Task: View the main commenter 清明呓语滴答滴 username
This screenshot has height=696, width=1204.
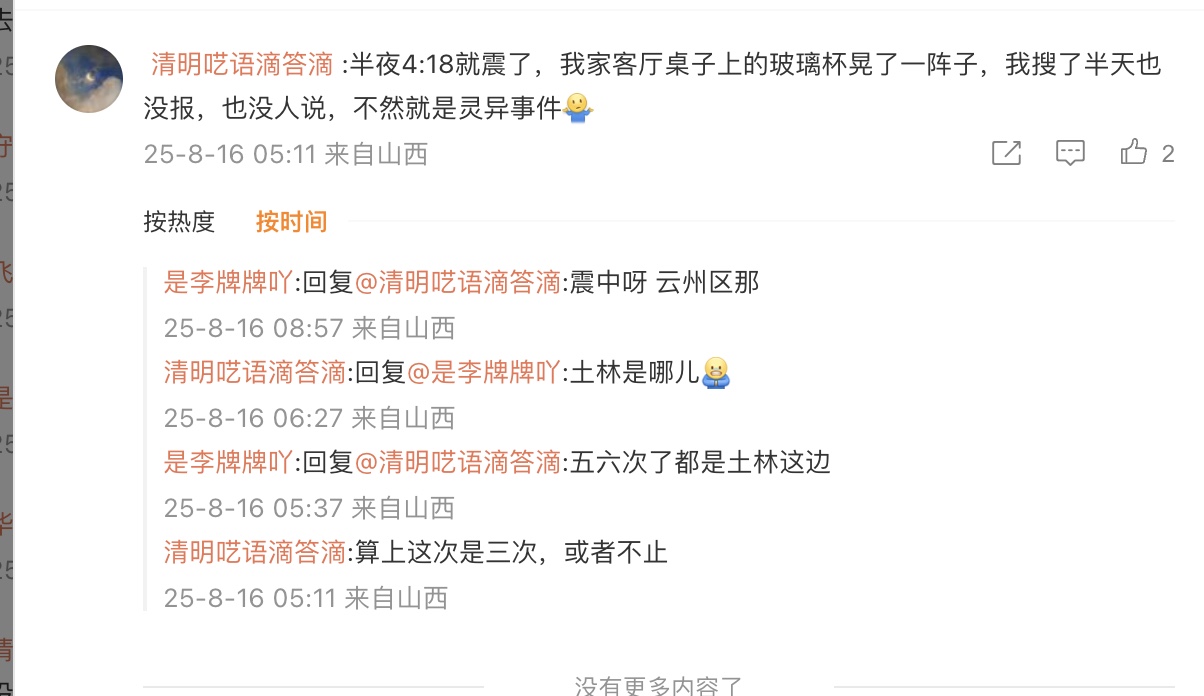Action: pos(242,66)
